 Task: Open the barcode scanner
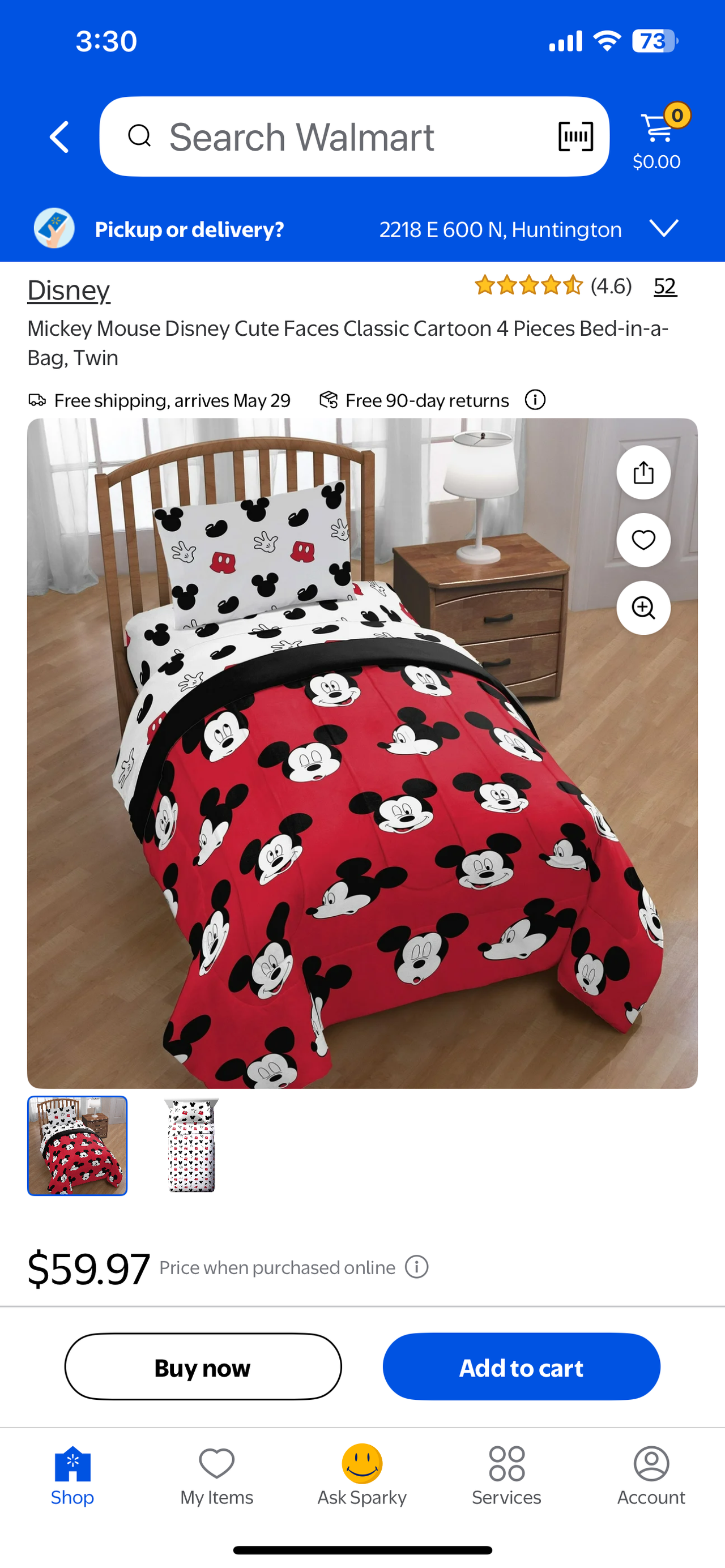[x=575, y=136]
